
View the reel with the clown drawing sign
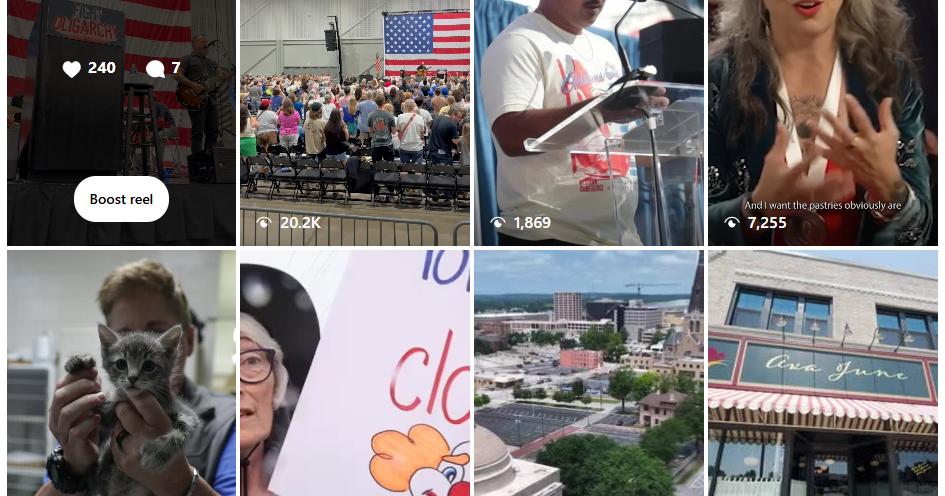[x=355, y=373]
